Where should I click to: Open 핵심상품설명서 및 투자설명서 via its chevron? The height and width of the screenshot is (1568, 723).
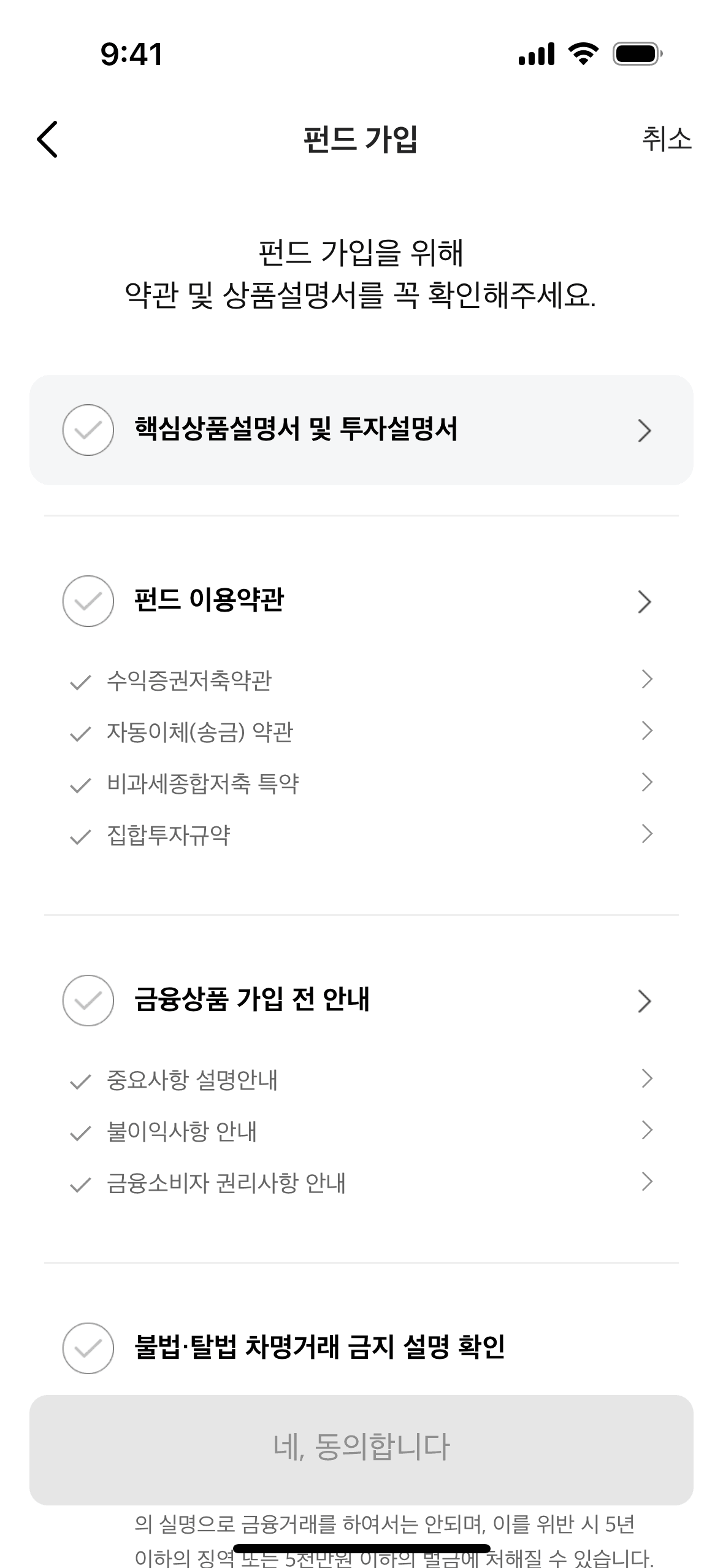(x=644, y=431)
